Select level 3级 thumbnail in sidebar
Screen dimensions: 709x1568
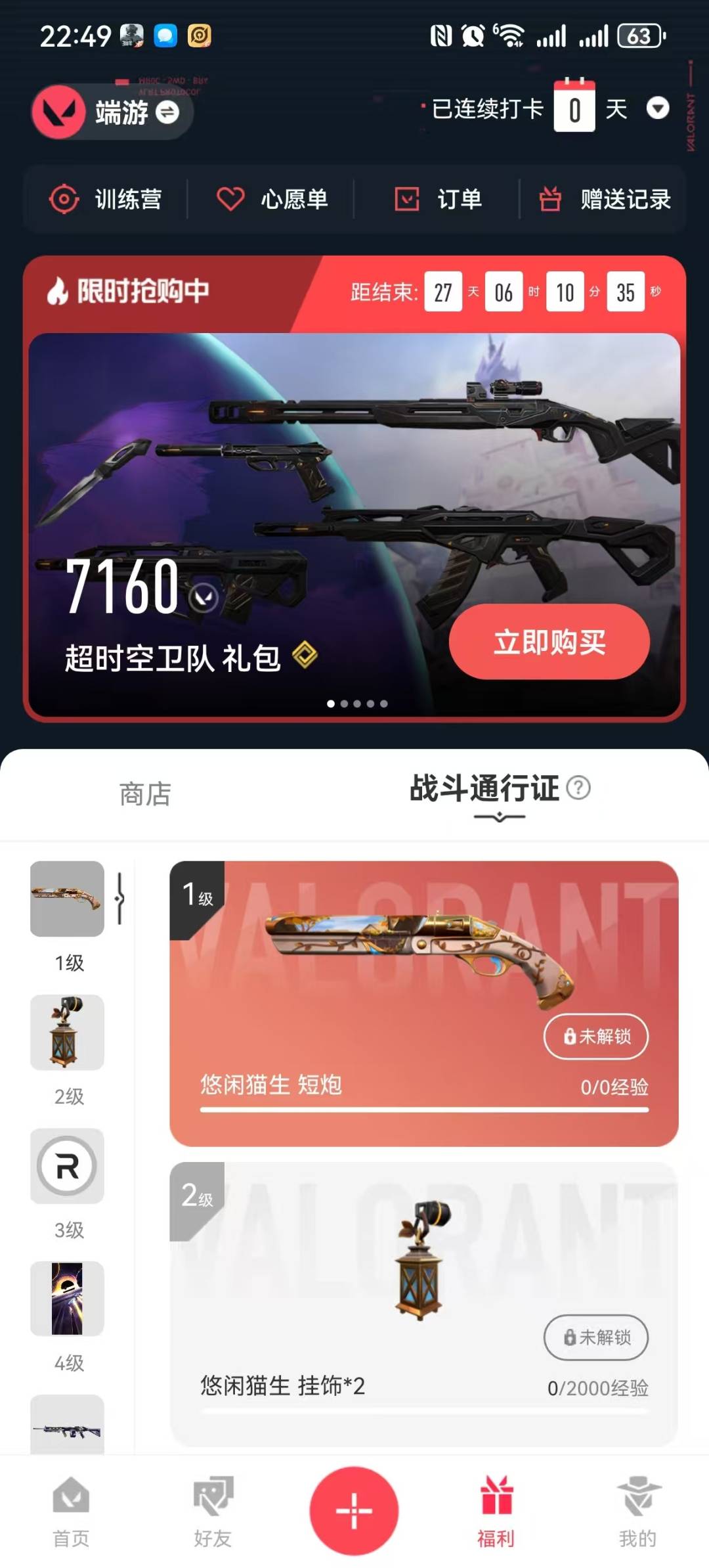(x=68, y=1166)
